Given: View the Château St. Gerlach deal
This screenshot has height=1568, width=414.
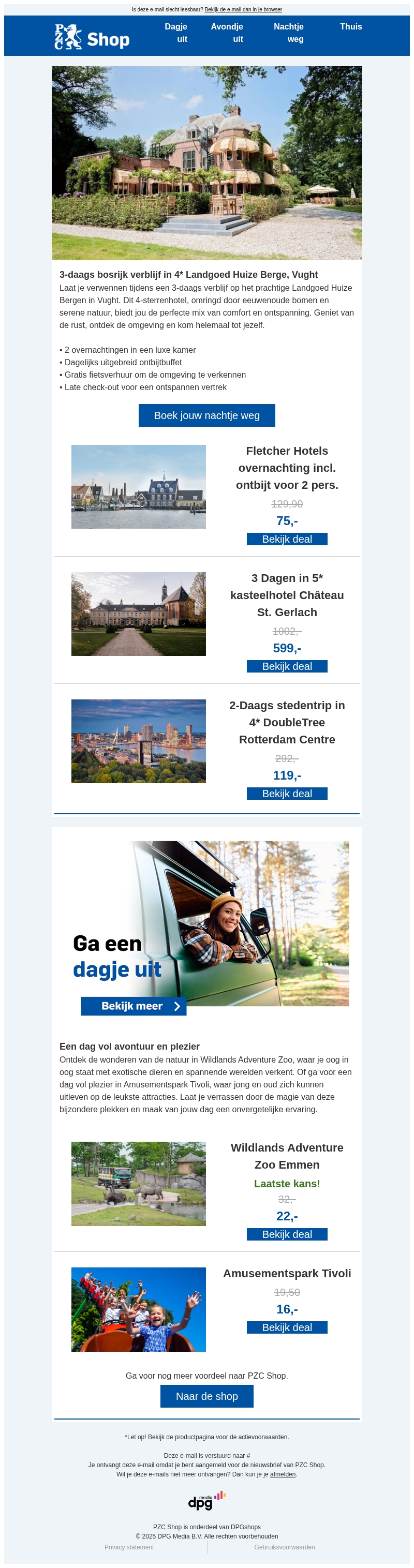Looking at the screenshot, I should [x=287, y=666].
